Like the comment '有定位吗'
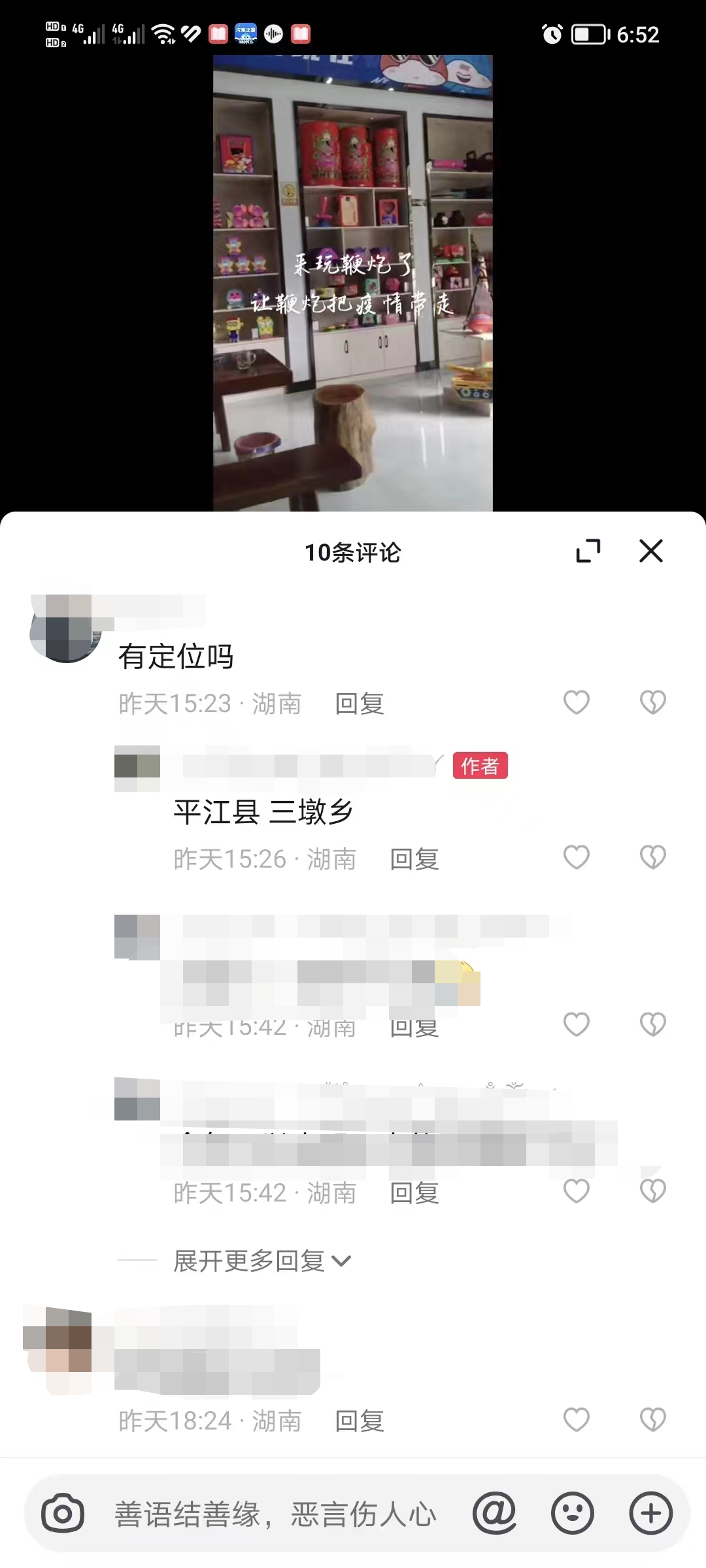The image size is (706, 1568). coord(576,702)
